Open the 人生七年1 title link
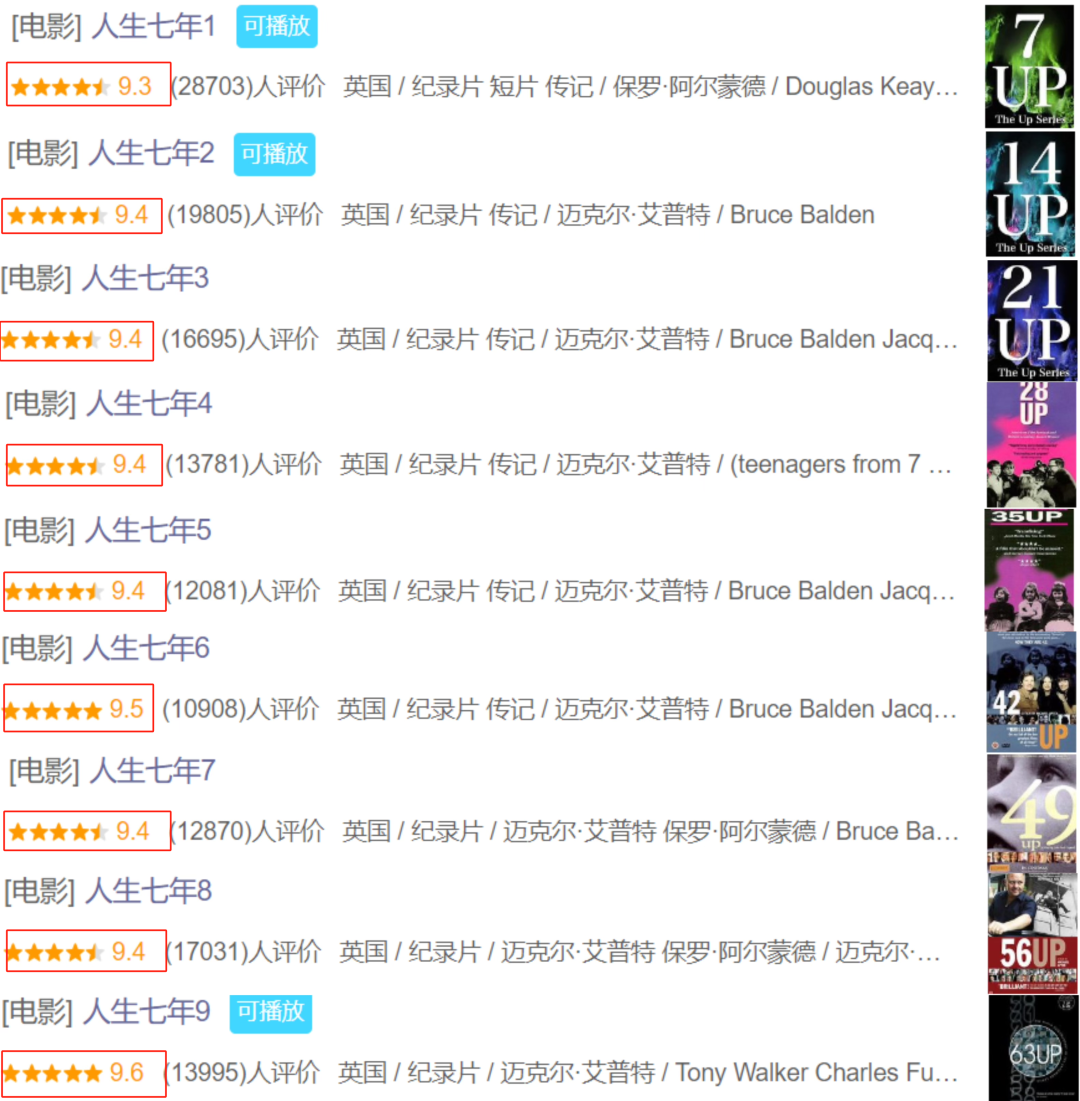Viewport: 1080px width, 1101px height. point(153,27)
